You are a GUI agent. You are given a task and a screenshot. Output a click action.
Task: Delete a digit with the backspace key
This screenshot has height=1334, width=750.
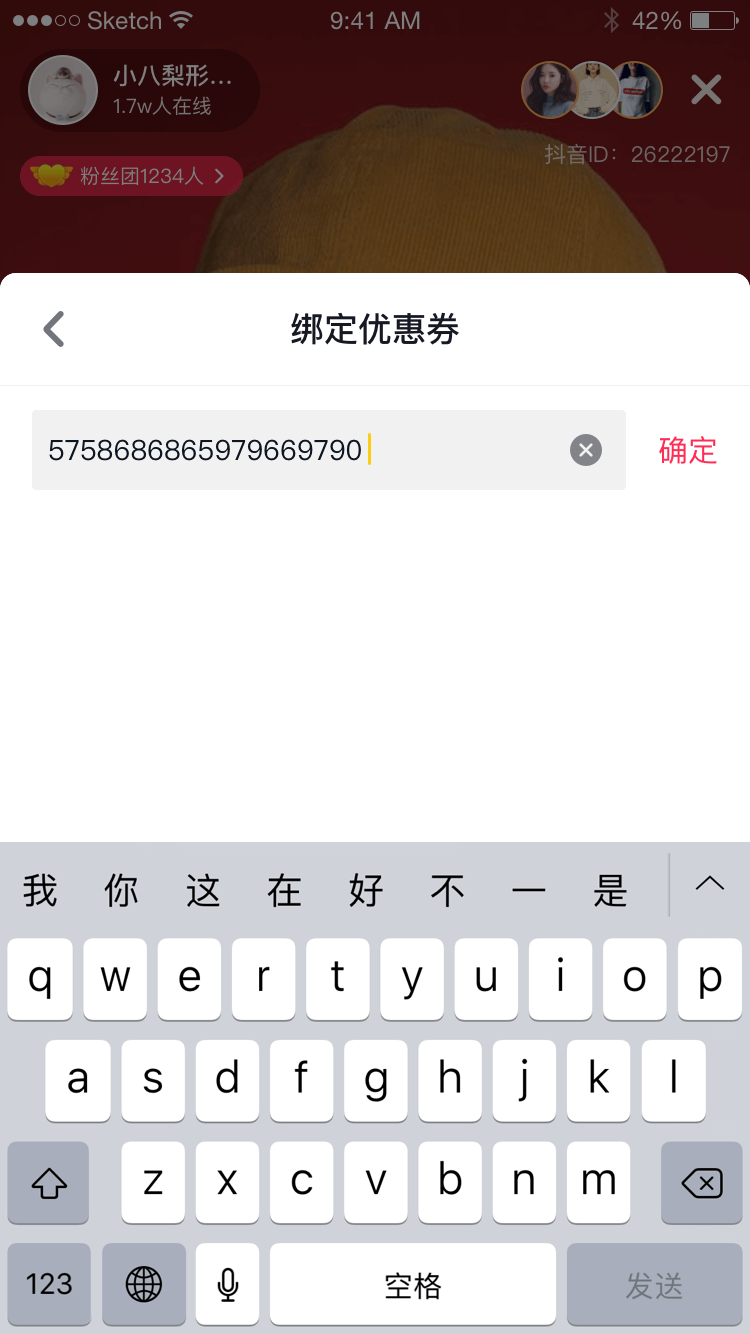point(701,1184)
